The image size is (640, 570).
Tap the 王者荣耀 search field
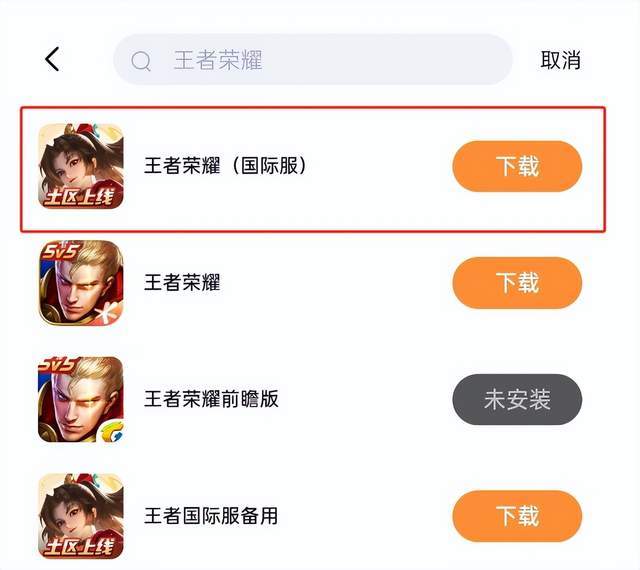click(312, 60)
